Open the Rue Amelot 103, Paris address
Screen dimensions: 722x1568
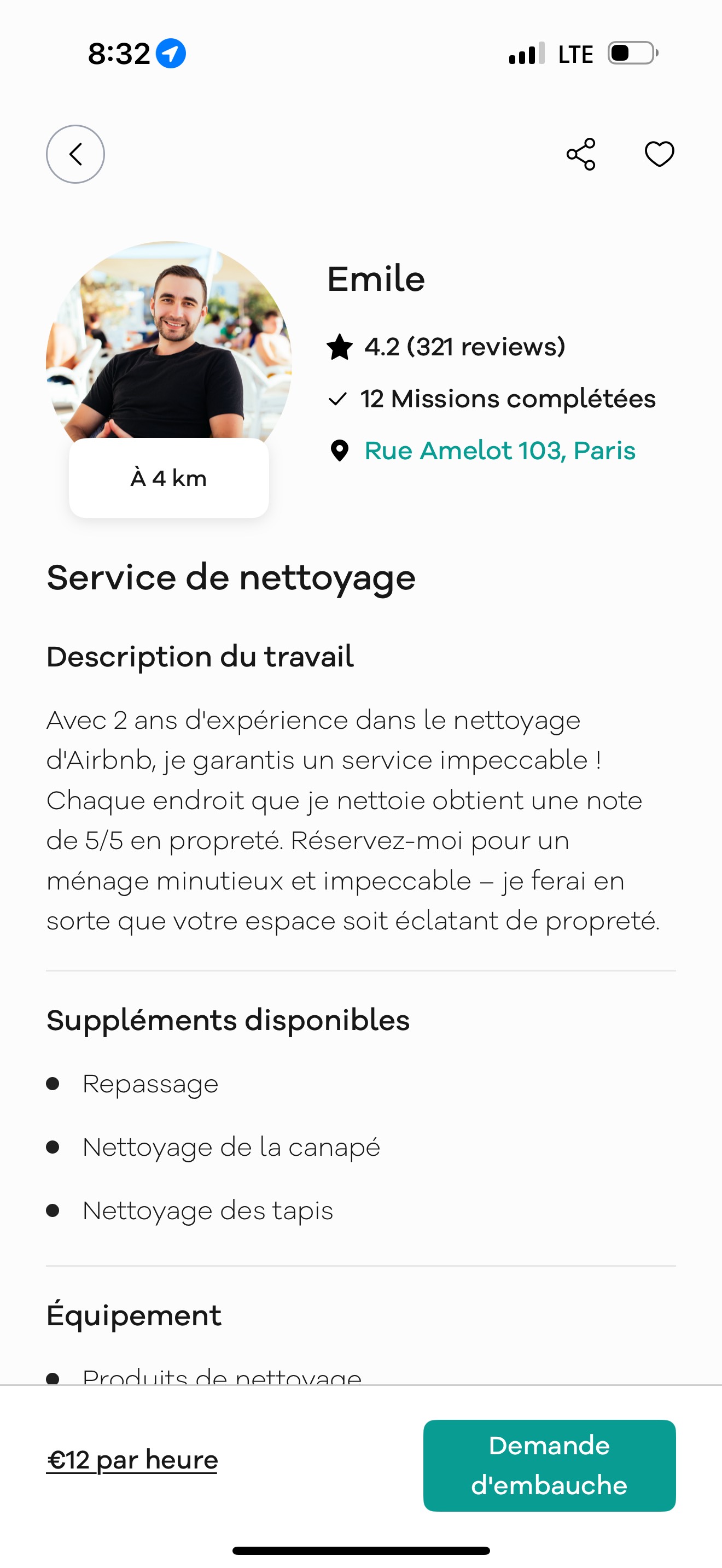pos(499,451)
